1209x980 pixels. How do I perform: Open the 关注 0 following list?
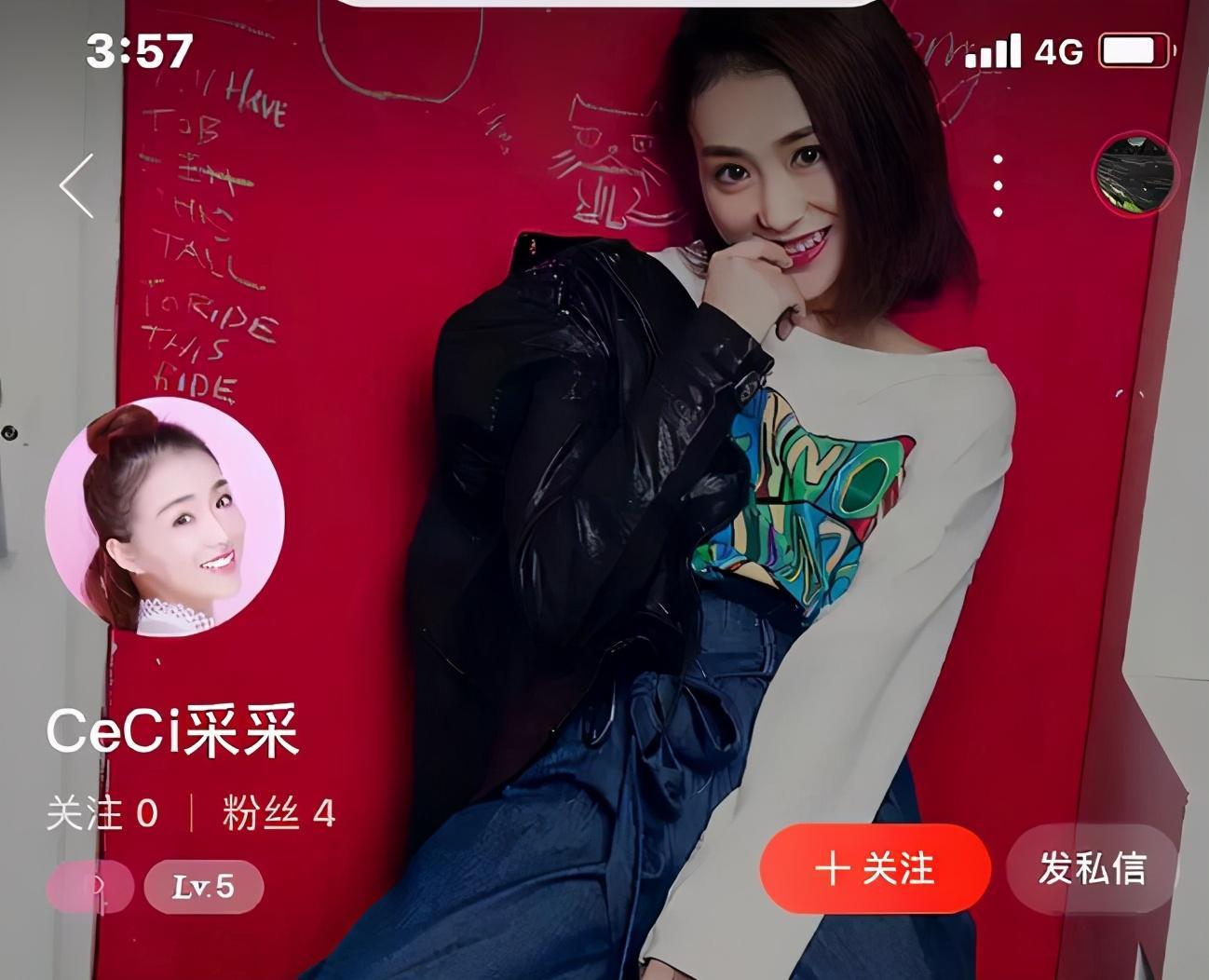(x=102, y=813)
